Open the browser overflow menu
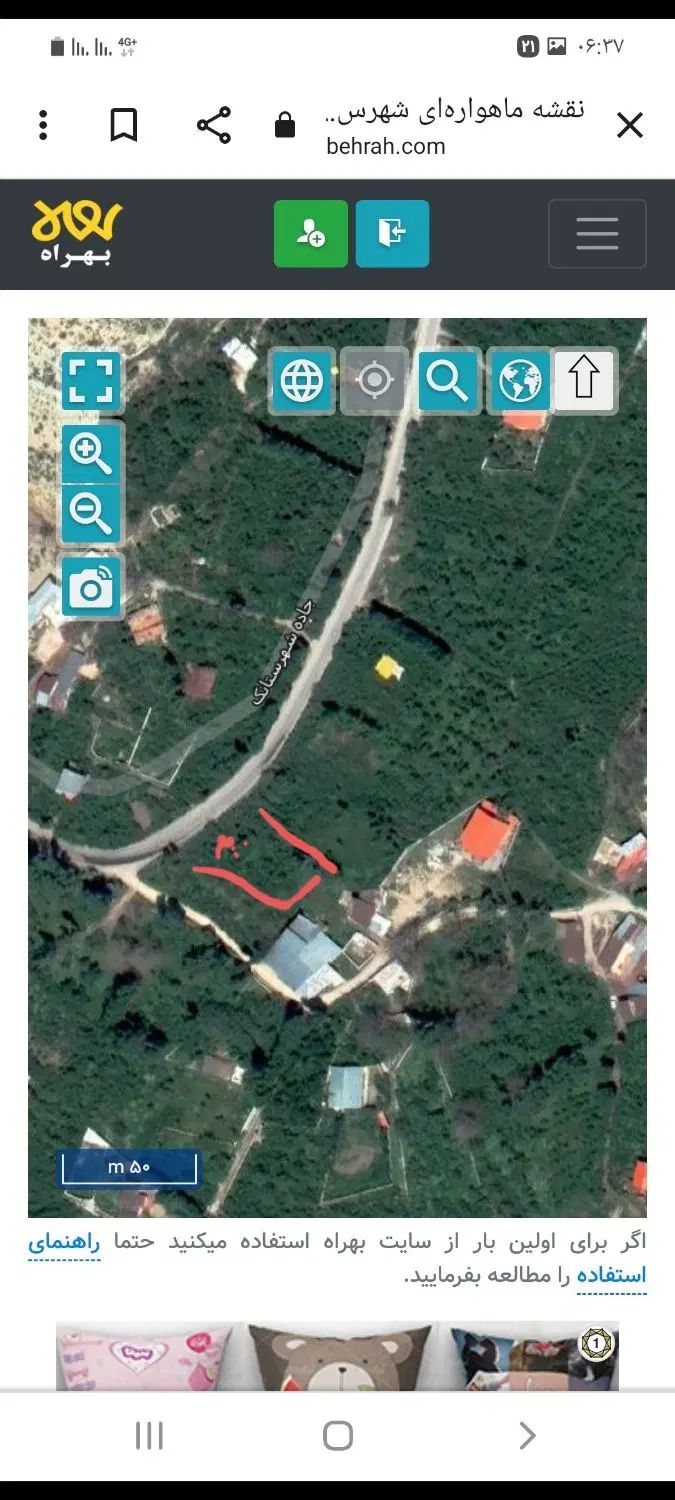The width and height of the screenshot is (675, 1500). click(43, 126)
